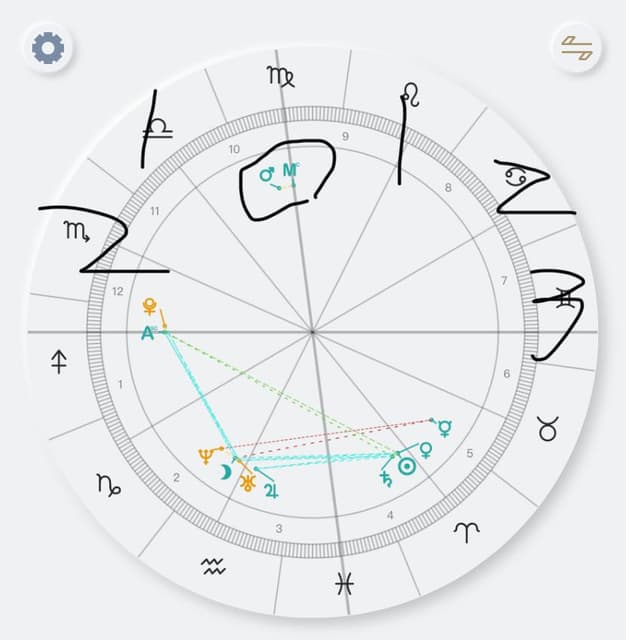Tap the chart style switch icon

(x=576, y=47)
